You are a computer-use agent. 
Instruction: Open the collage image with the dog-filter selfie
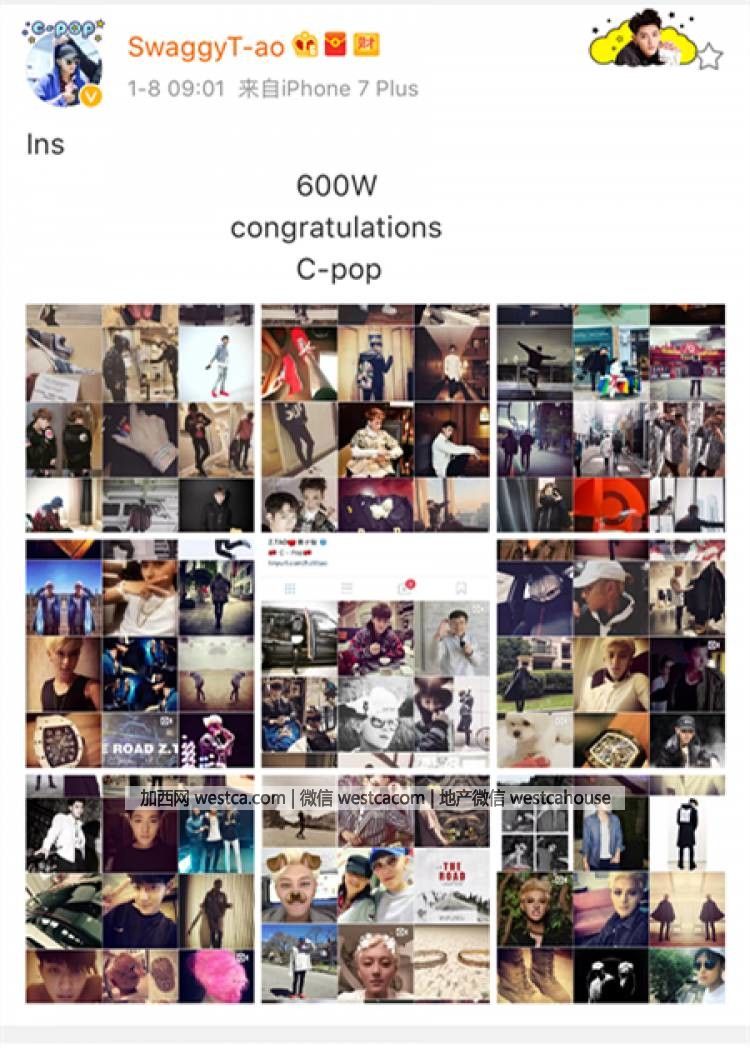click(x=375, y=887)
